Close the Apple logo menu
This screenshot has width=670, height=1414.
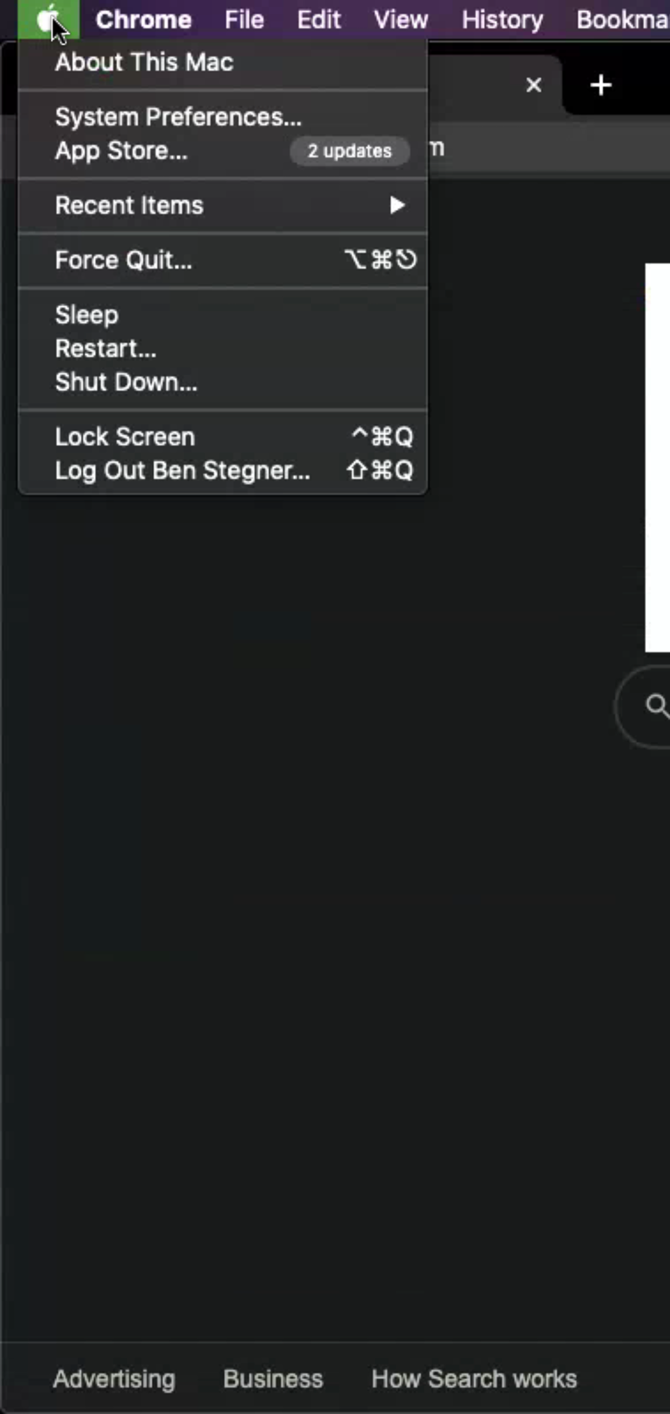[x=48, y=19]
